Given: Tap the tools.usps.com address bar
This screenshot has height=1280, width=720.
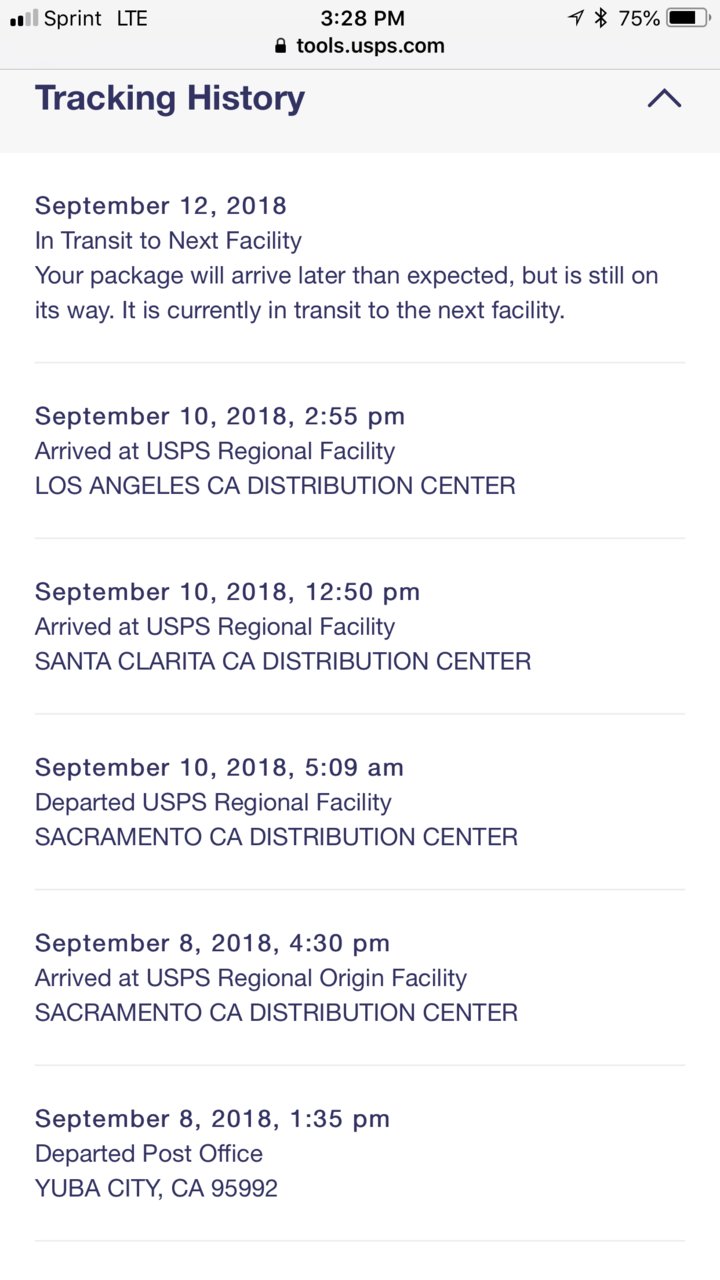Looking at the screenshot, I should 359,46.
